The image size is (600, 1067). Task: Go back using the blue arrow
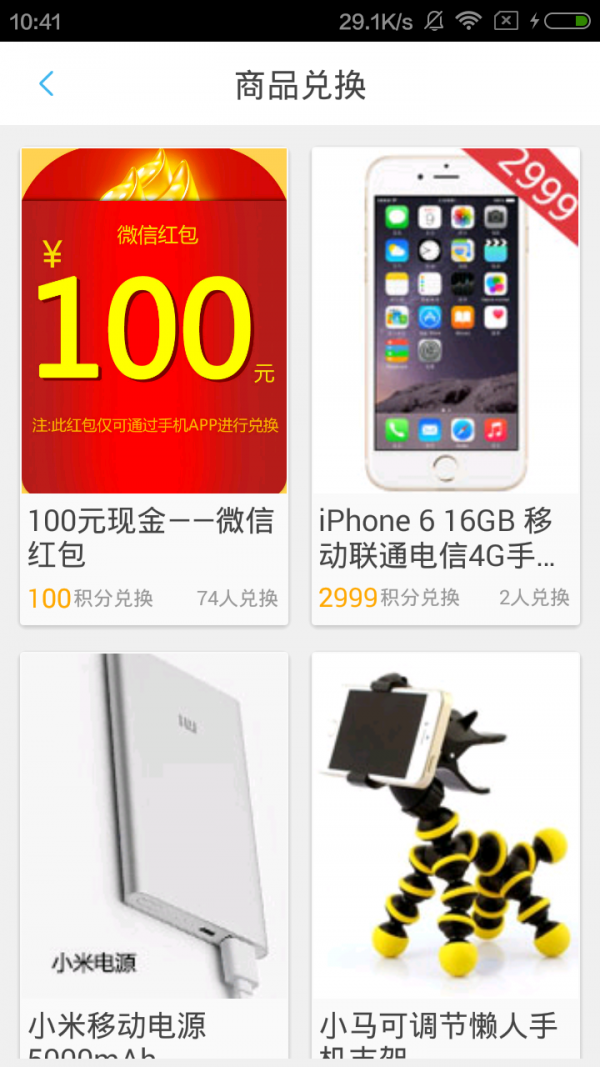[x=46, y=84]
